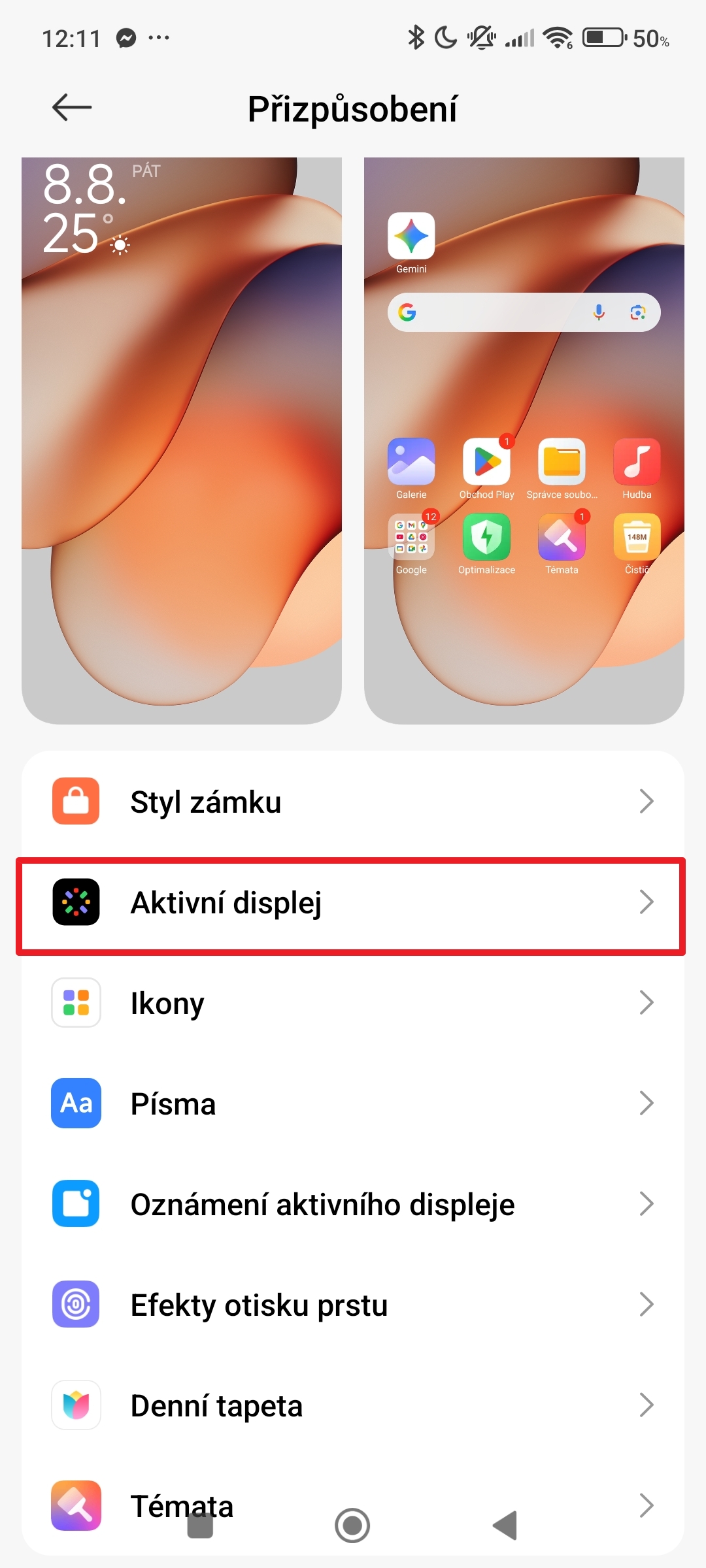
Task: Open Oznámení aktivního displeje
Action: [x=353, y=1204]
